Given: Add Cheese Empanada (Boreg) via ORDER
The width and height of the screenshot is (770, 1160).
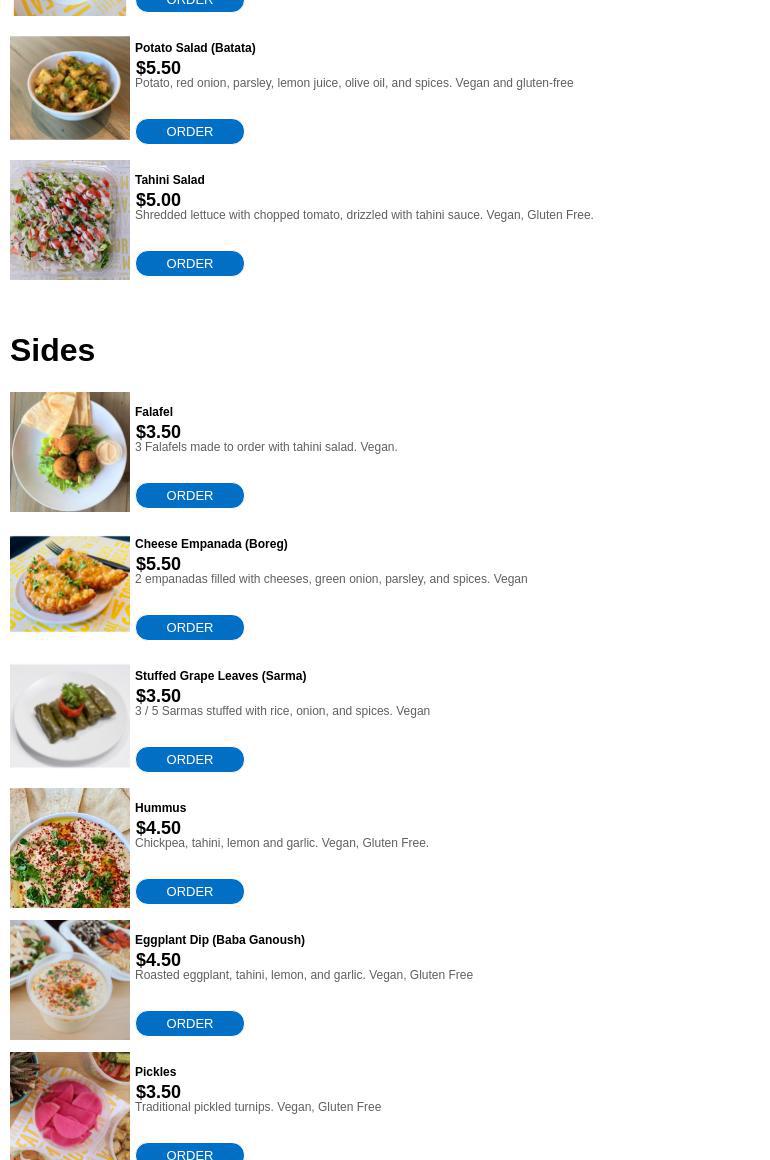Looking at the screenshot, I should [189, 627].
